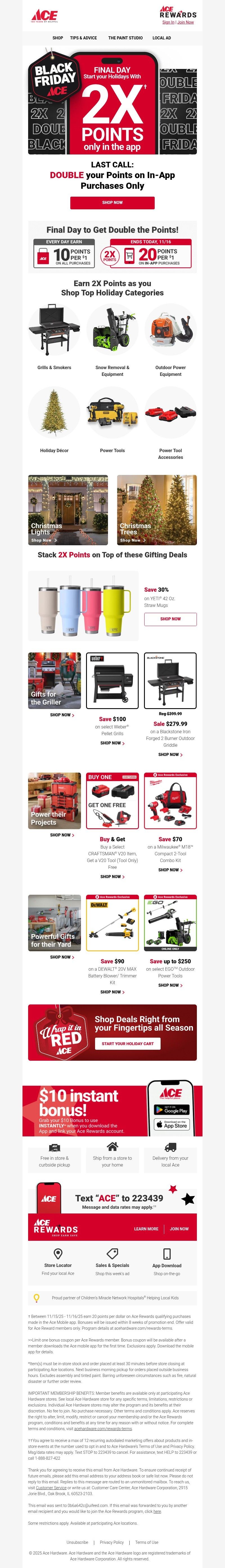The image size is (225, 1568).
Task: Tap the Sign In link
Action: (x=168, y=22)
